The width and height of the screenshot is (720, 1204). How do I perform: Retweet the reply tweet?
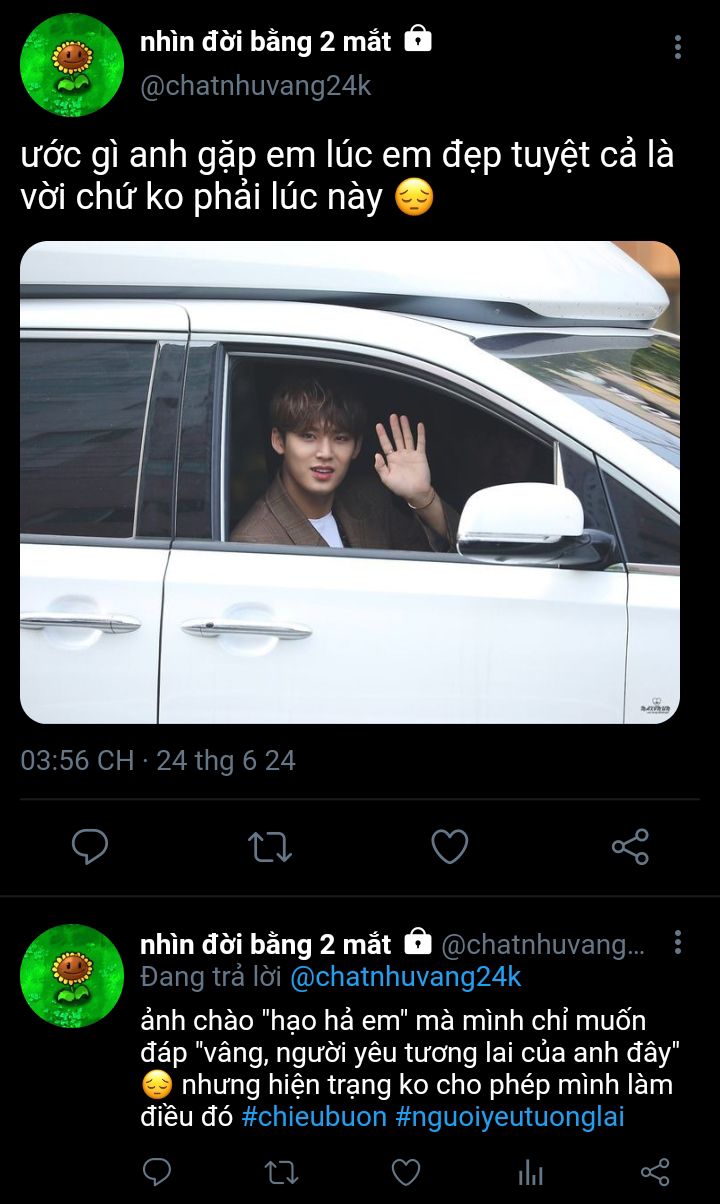point(281,1171)
